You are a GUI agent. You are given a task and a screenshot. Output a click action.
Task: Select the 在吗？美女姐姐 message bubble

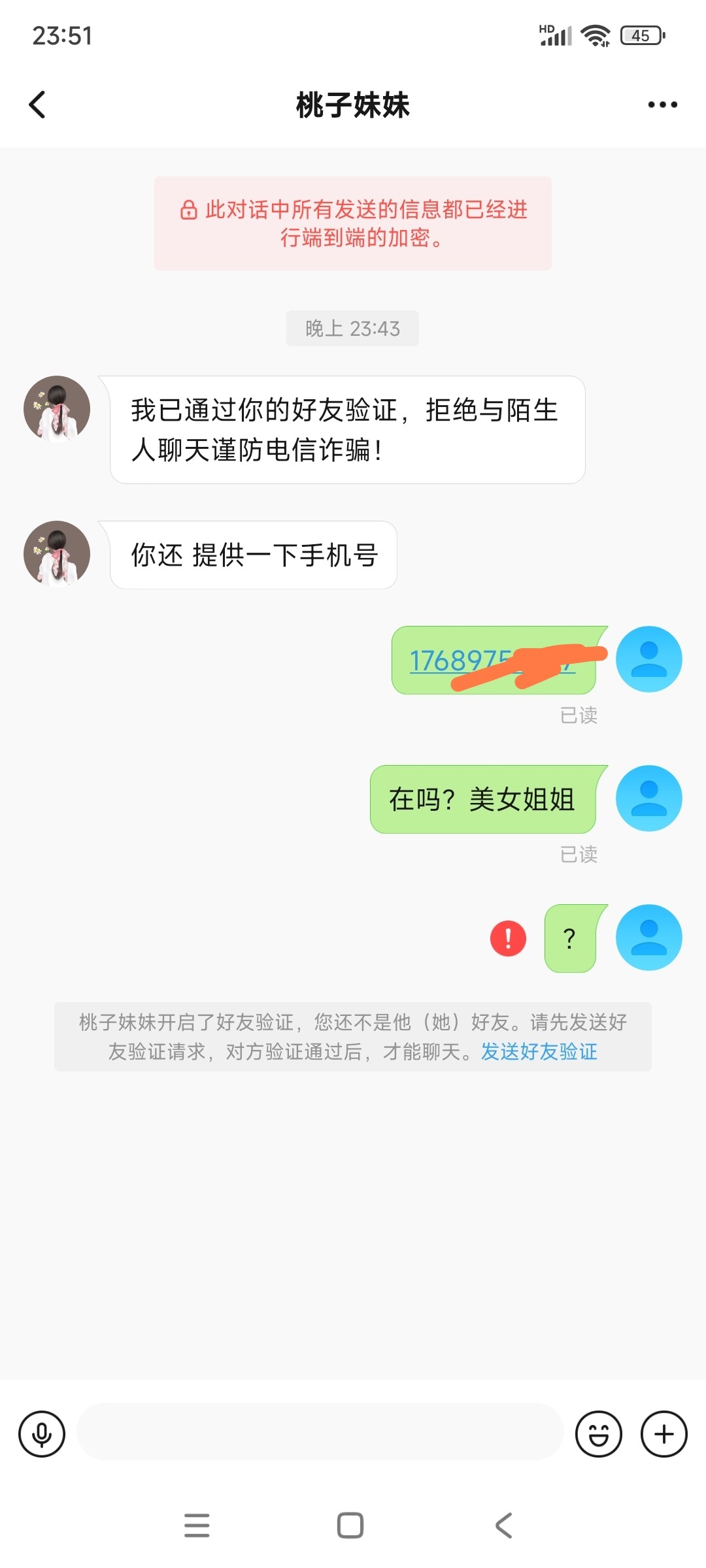click(484, 798)
